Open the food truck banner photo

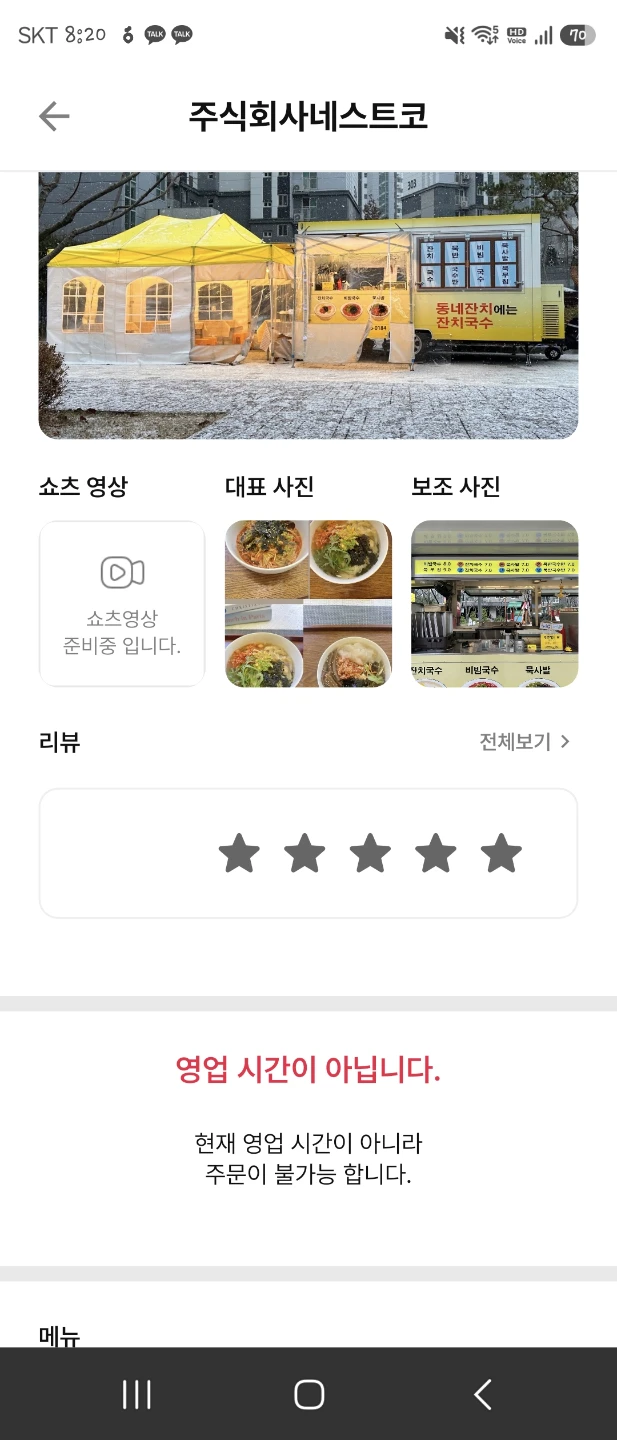coord(308,305)
